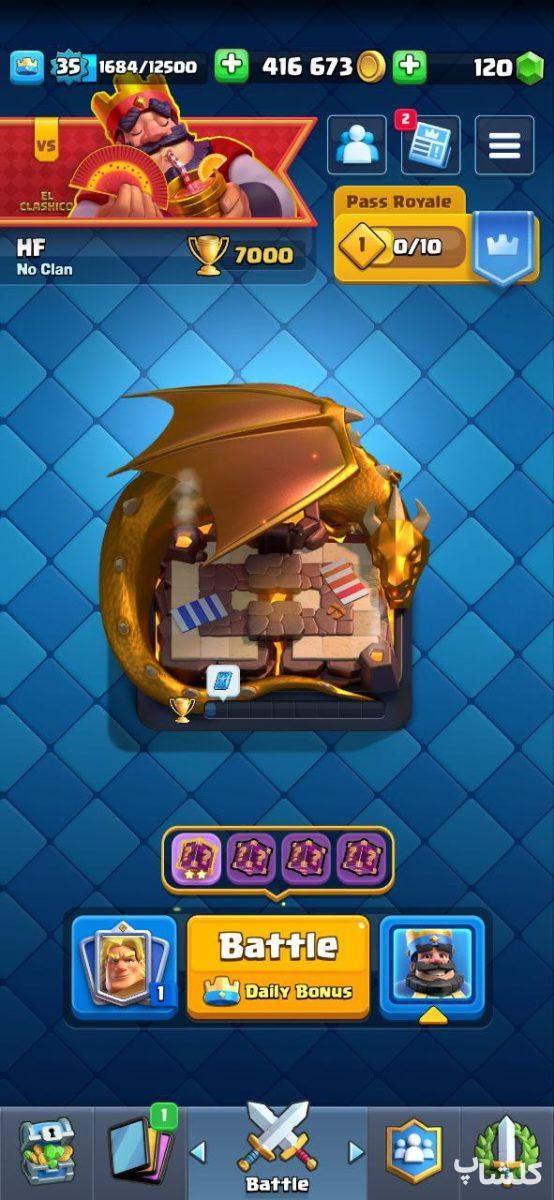Open the news feed icon
Viewport: 554px width, 1200px height.
pyautogui.click(x=431, y=146)
